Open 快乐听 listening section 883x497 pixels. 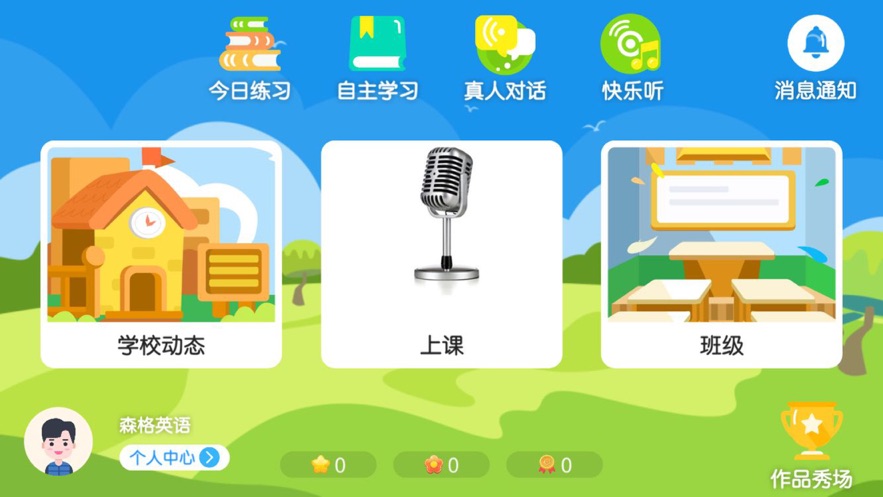pyautogui.click(x=632, y=57)
